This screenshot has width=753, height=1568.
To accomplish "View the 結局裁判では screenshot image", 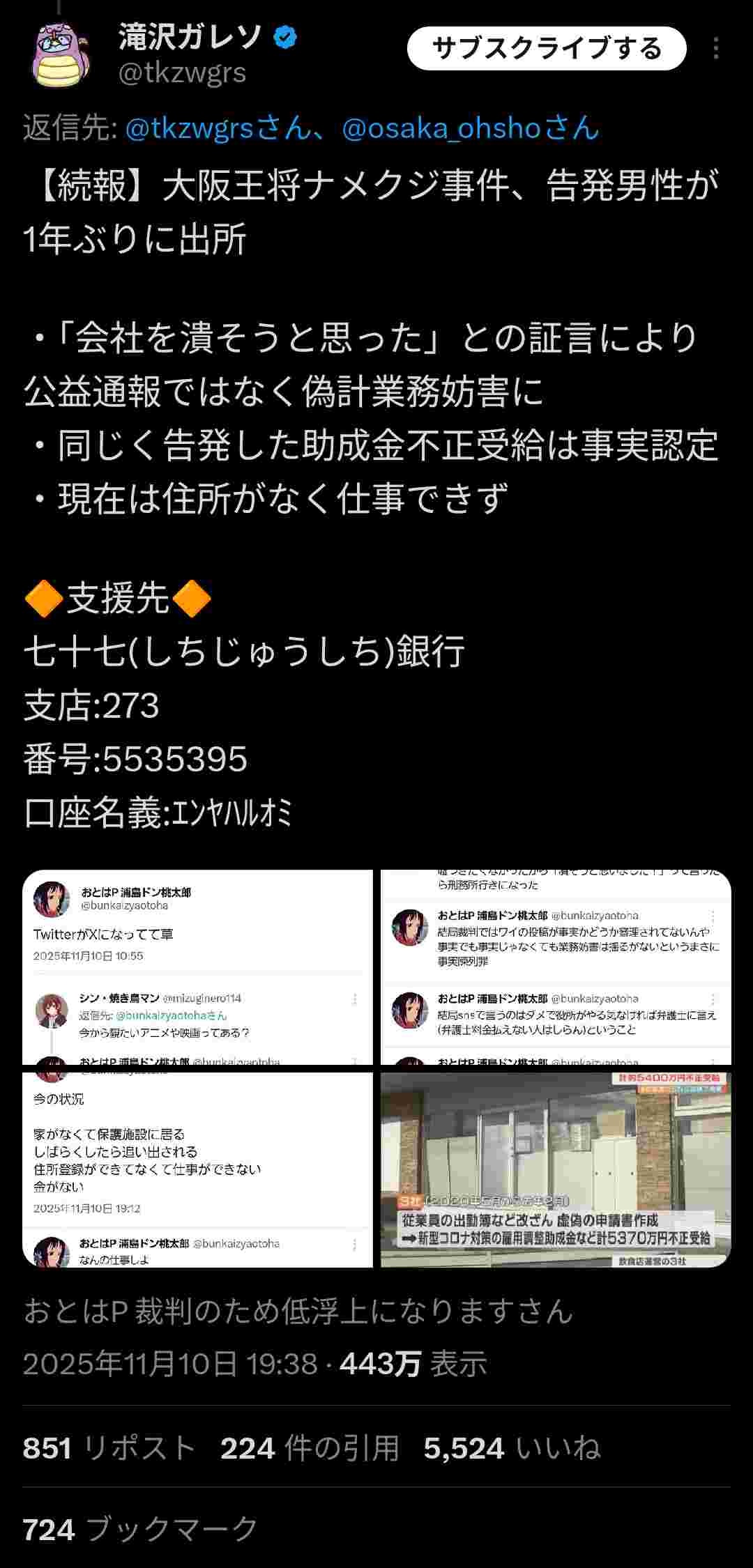I will 556,967.
